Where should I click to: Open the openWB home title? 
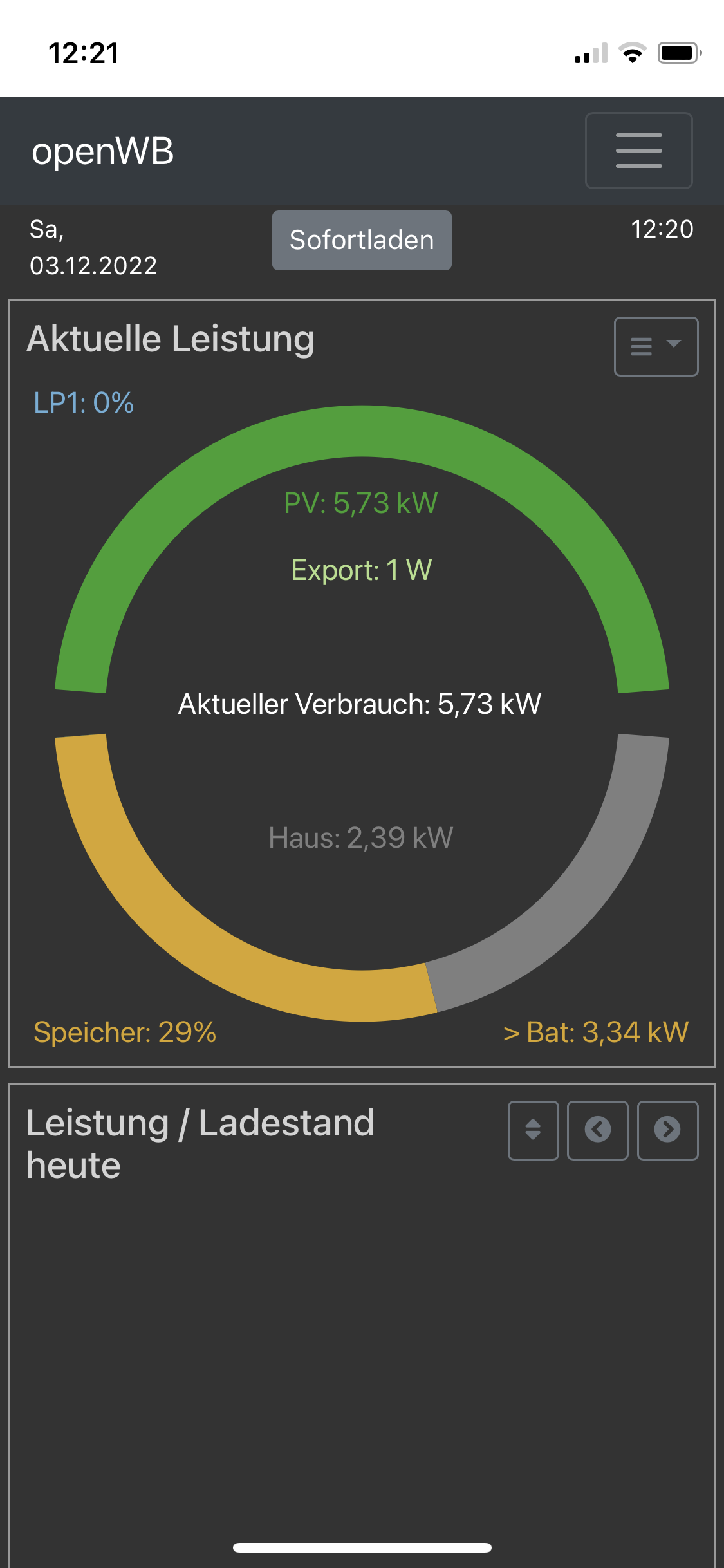103,152
